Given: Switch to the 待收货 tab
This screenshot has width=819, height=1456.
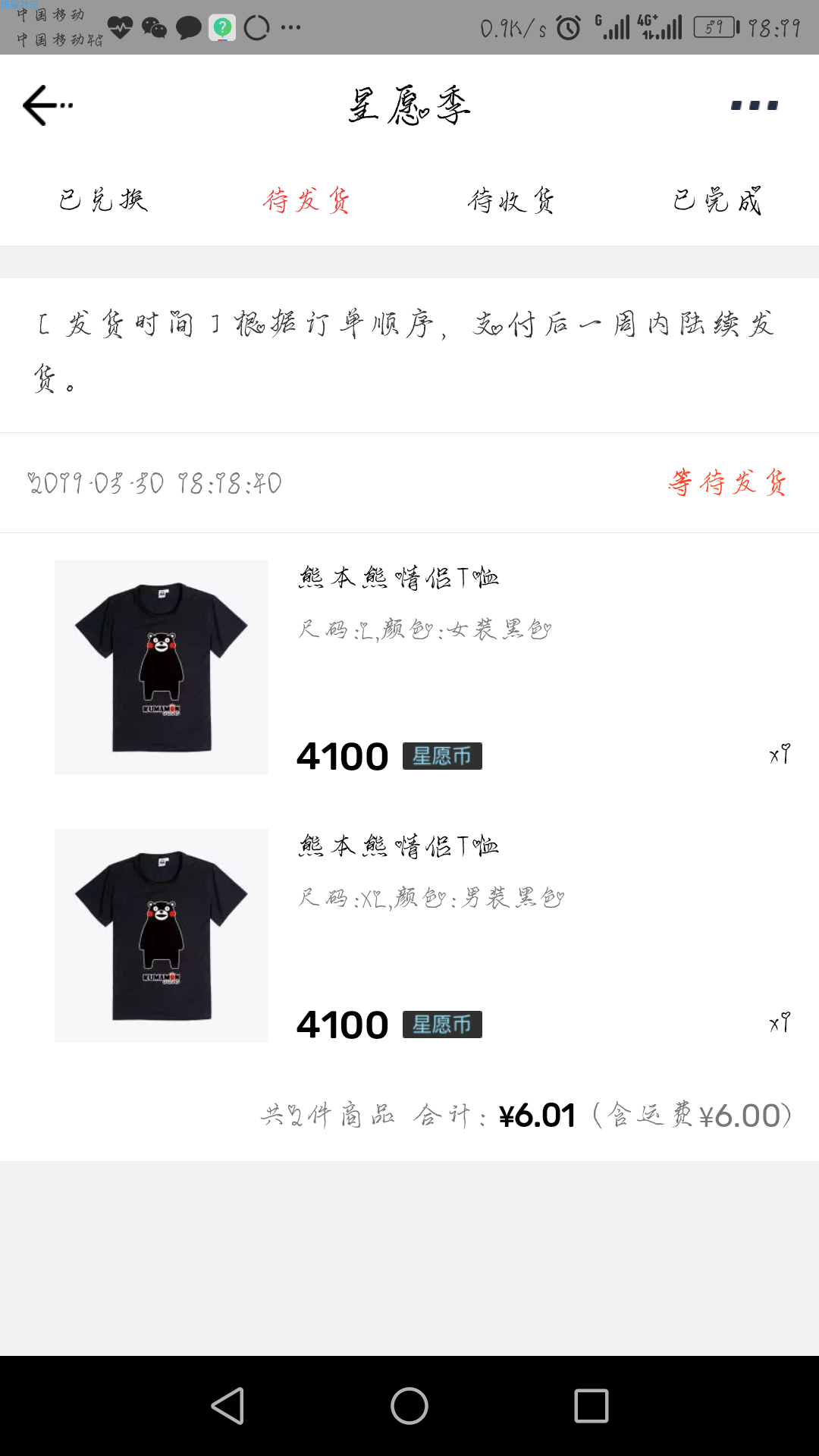Looking at the screenshot, I should tap(512, 200).
